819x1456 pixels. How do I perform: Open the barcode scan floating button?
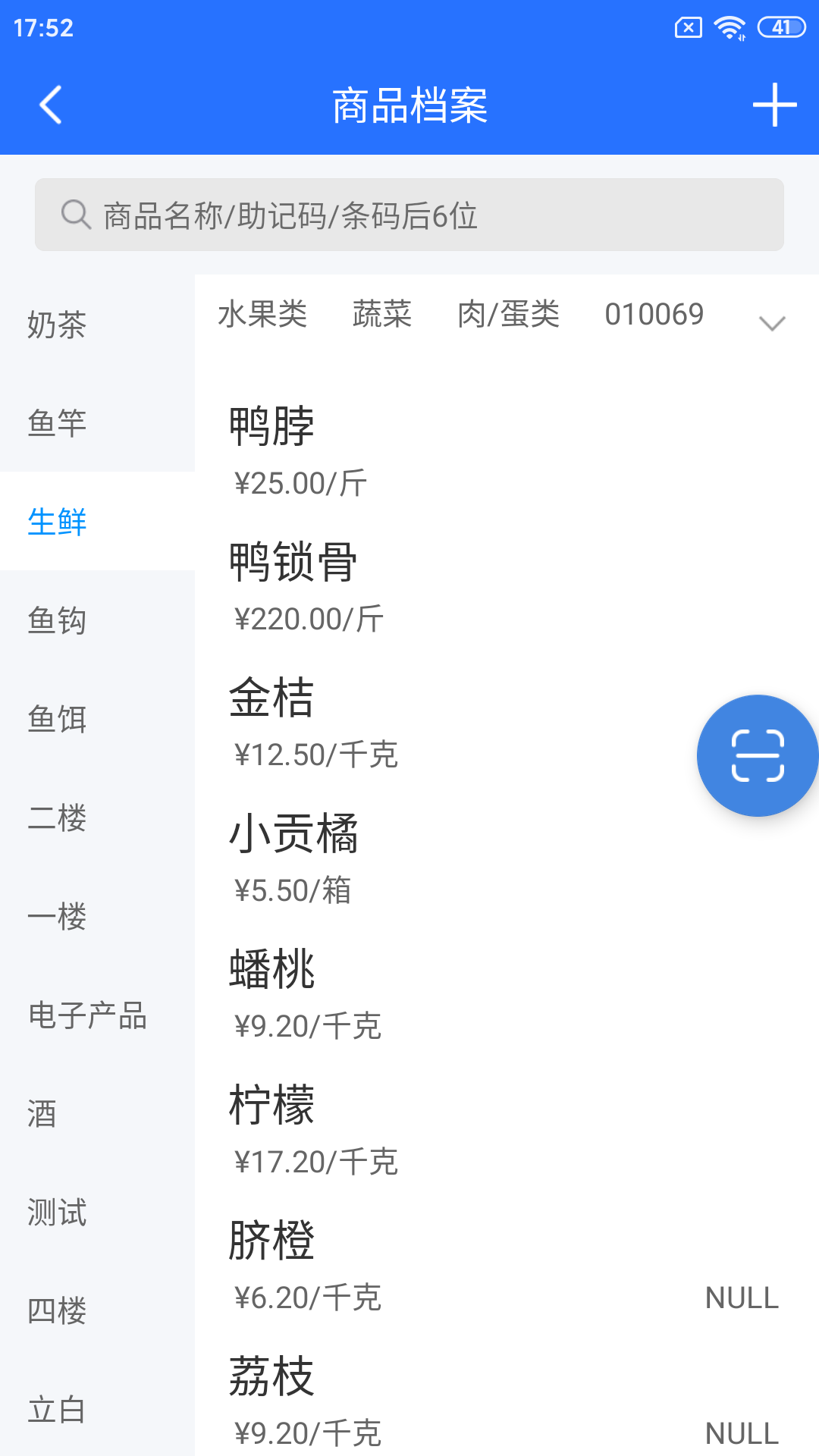(x=756, y=755)
